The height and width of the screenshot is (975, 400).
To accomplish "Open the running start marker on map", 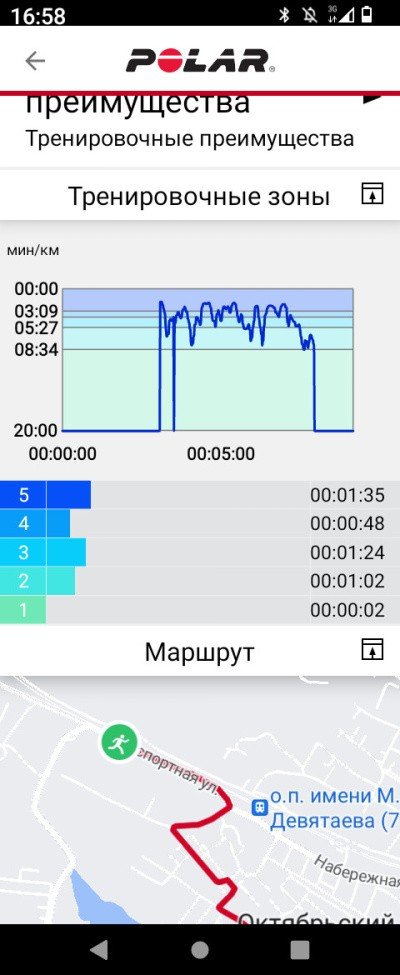I will coord(119,742).
